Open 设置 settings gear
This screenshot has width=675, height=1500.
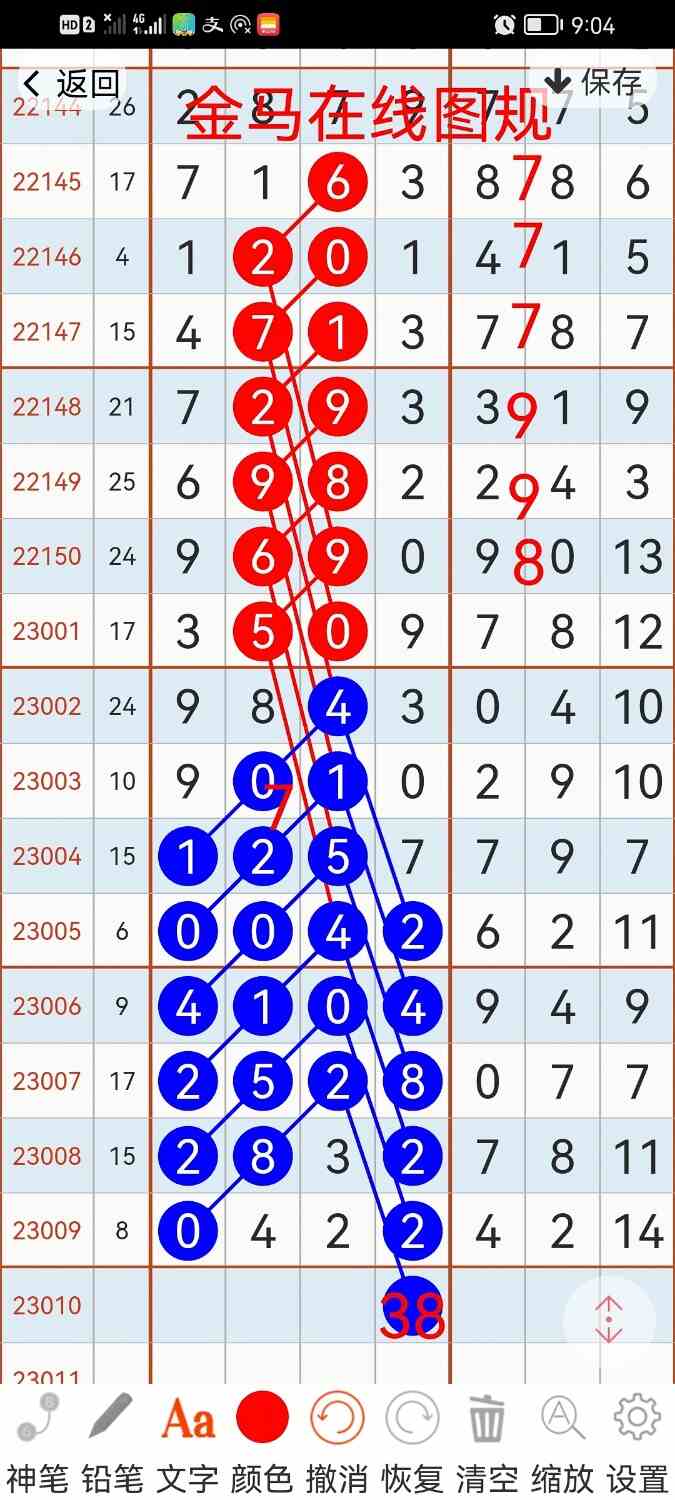[637, 1442]
